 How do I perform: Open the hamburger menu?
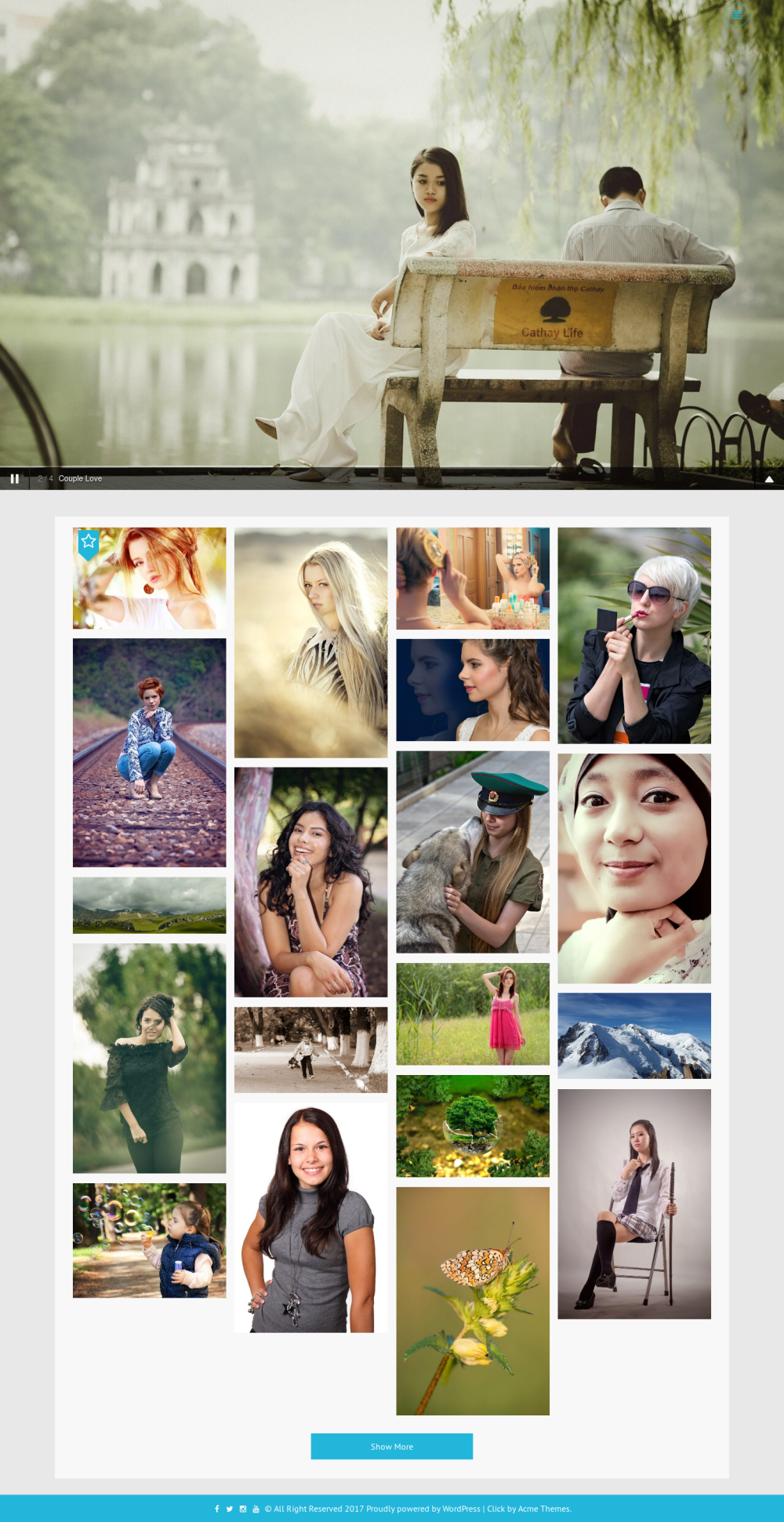[x=735, y=14]
